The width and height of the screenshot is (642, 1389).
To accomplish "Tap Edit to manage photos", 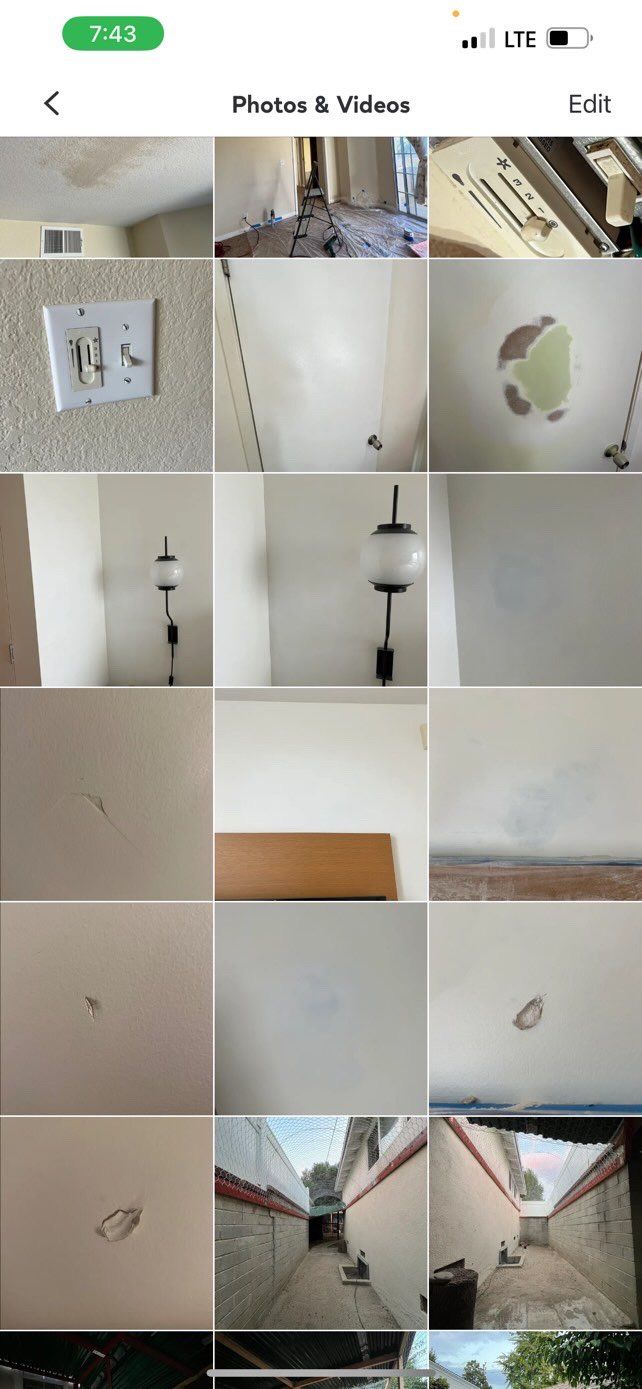I will [589, 104].
